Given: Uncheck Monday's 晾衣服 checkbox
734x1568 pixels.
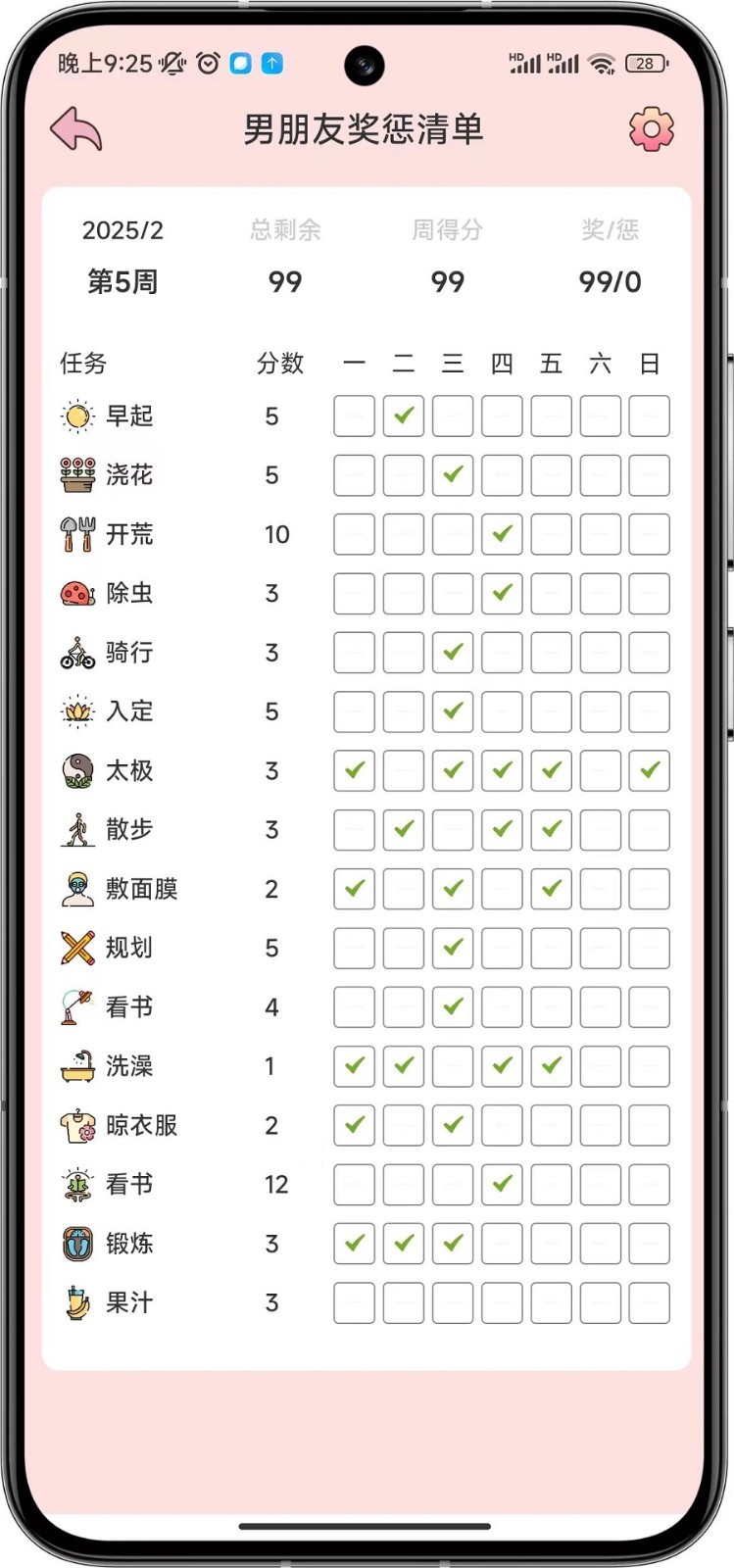Looking at the screenshot, I should tap(354, 1125).
